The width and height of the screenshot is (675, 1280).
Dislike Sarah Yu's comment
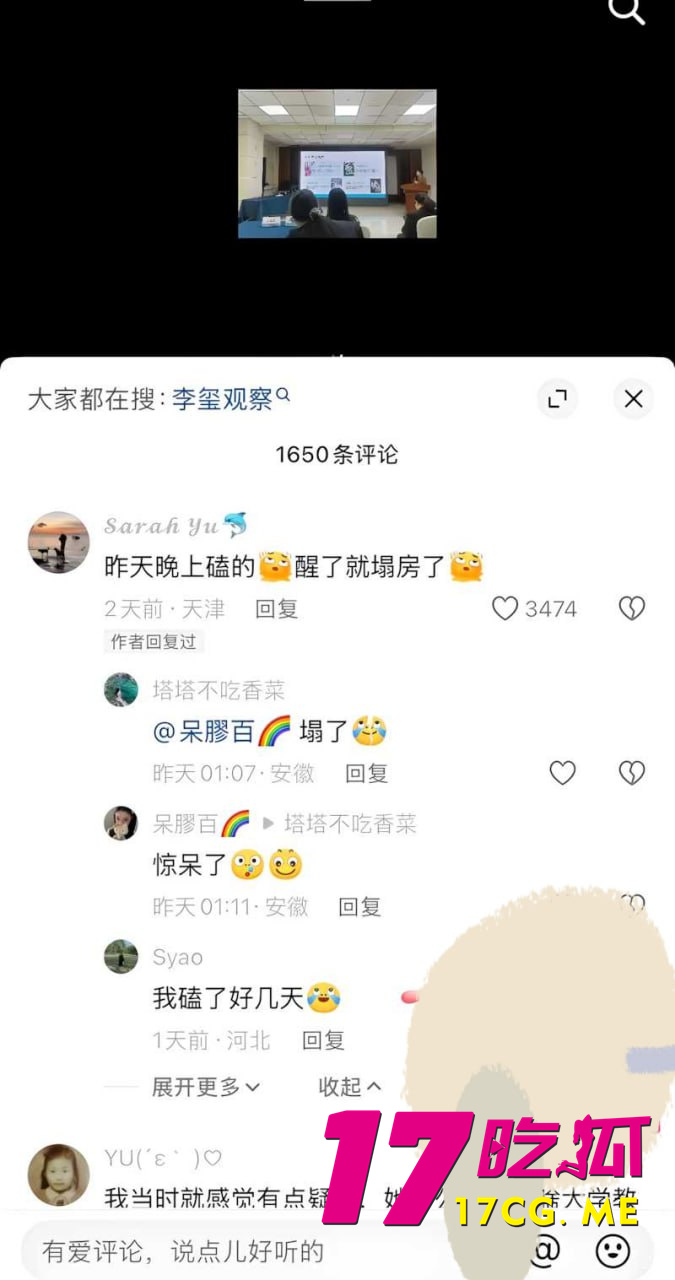(632, 609)
